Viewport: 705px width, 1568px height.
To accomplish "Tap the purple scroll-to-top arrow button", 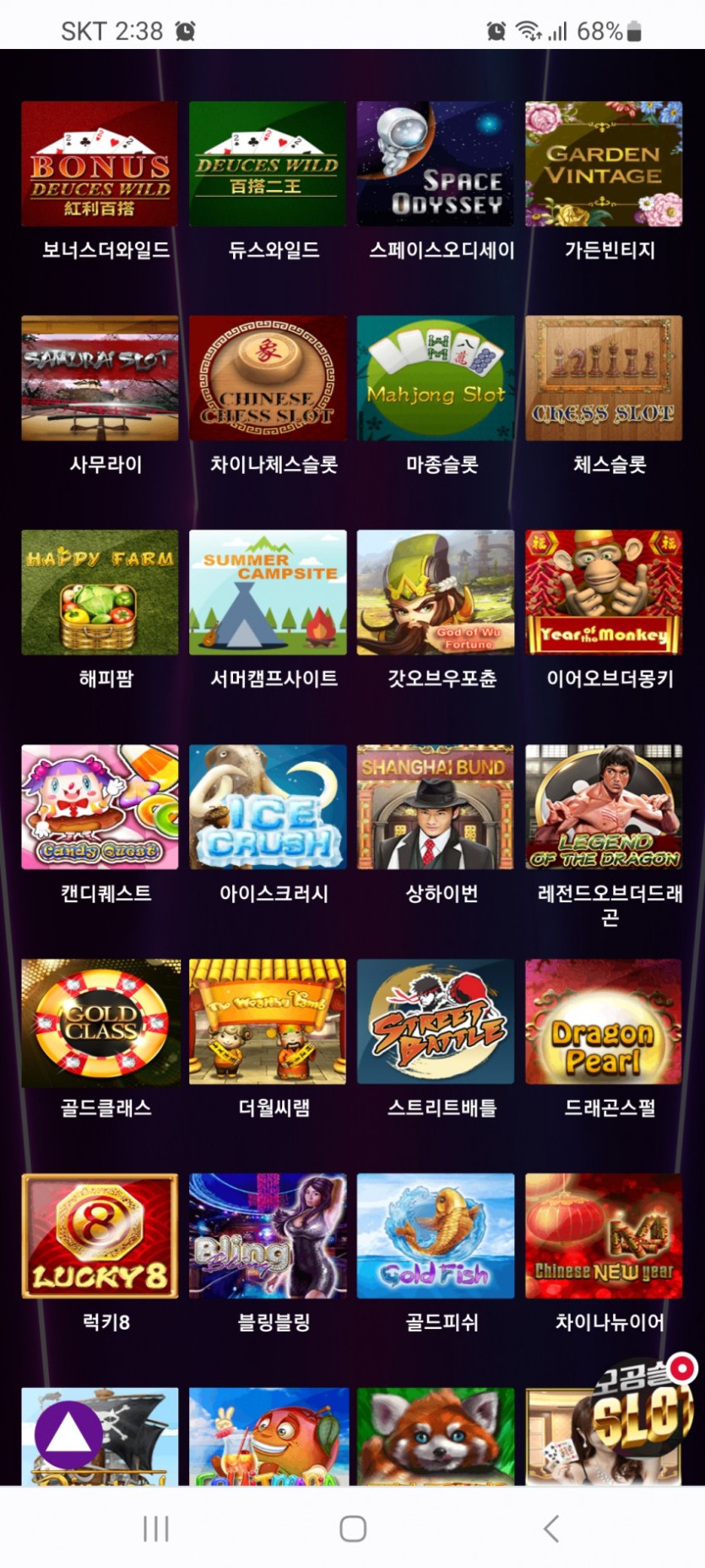I will click(x=68, y=1435).
